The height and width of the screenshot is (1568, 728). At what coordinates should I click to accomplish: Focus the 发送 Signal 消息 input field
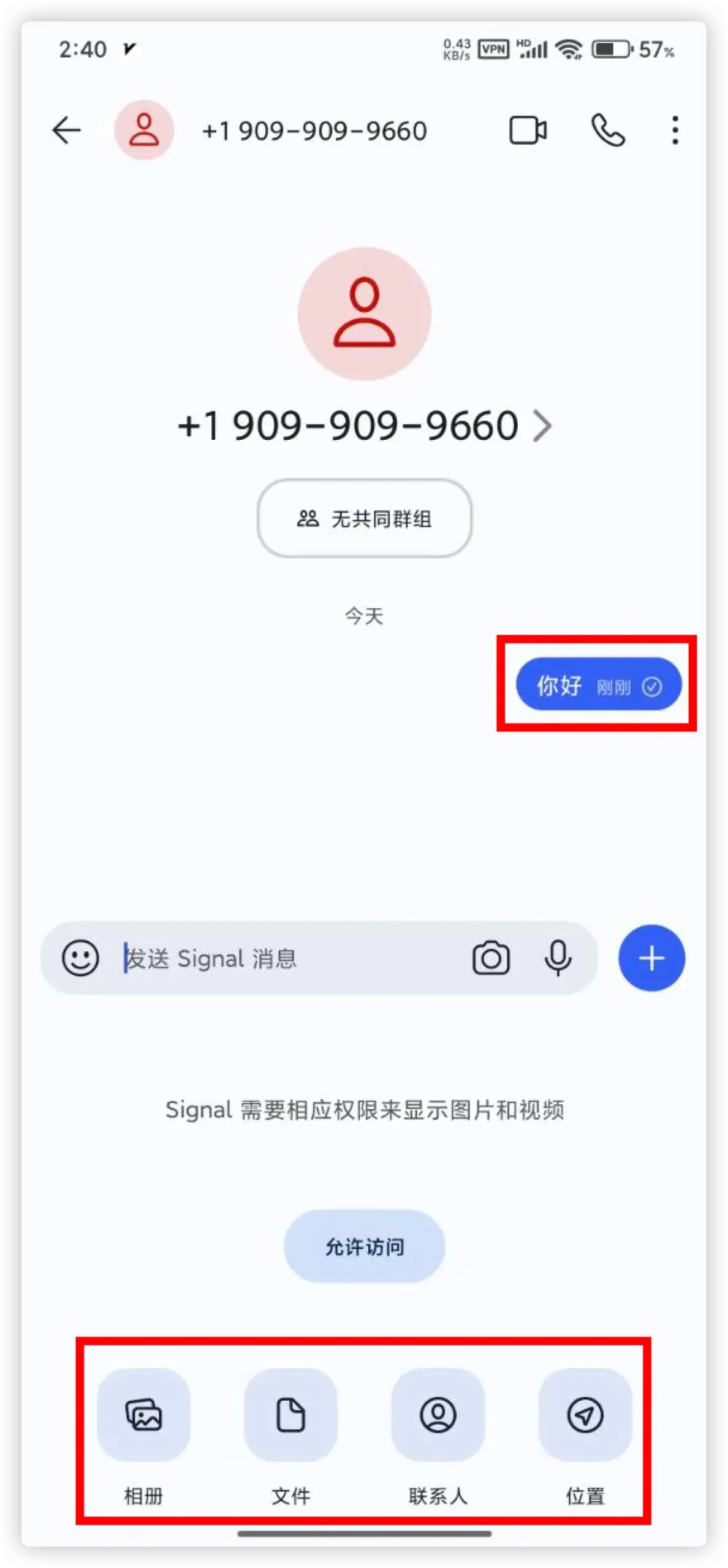click(x=288, y=958)
